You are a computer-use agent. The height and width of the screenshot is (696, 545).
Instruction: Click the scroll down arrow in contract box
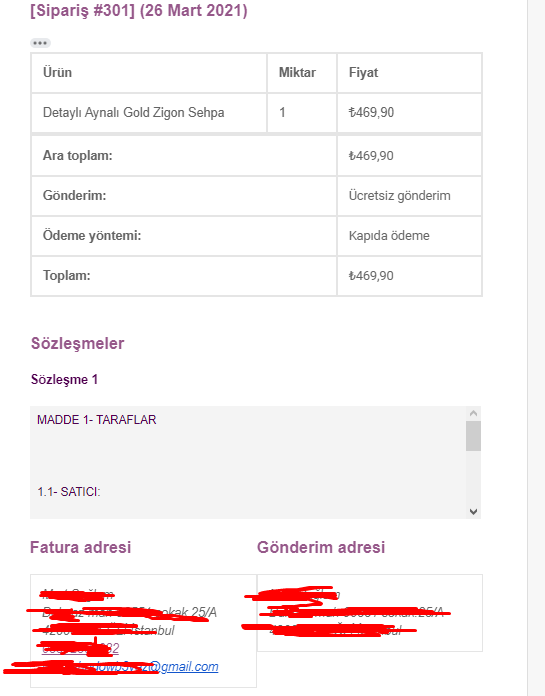473,511
